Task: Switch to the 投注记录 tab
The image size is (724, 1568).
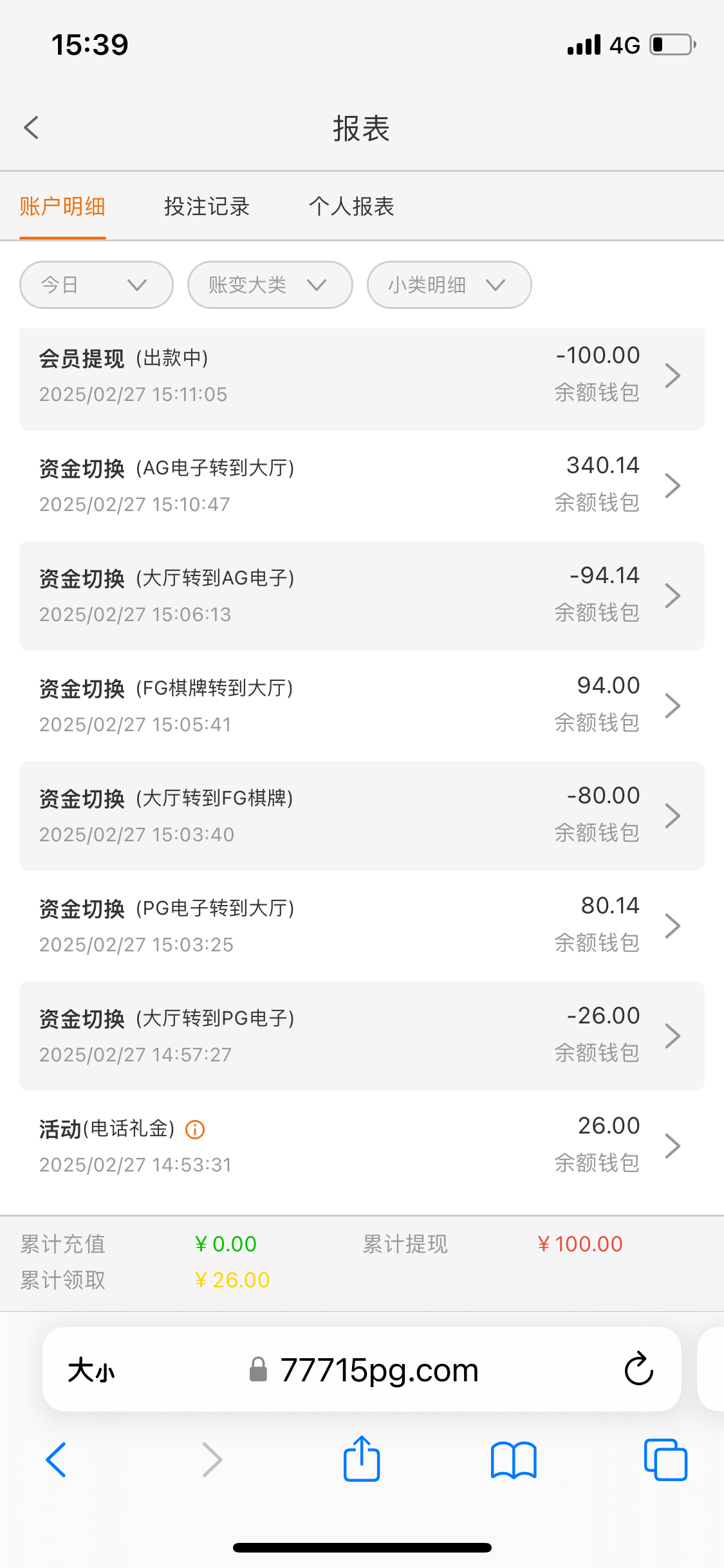Action: 207,207
